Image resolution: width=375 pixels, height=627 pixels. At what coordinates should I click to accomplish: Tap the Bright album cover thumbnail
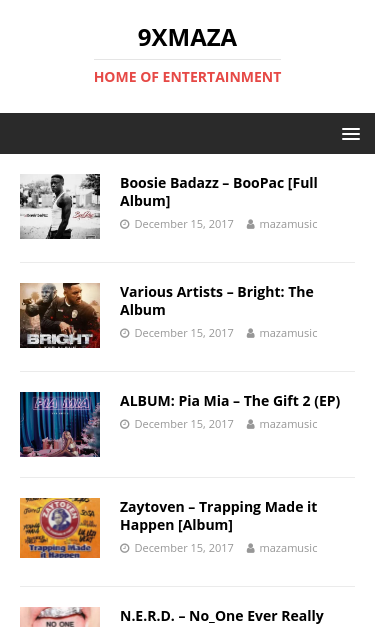click(60, 315)
